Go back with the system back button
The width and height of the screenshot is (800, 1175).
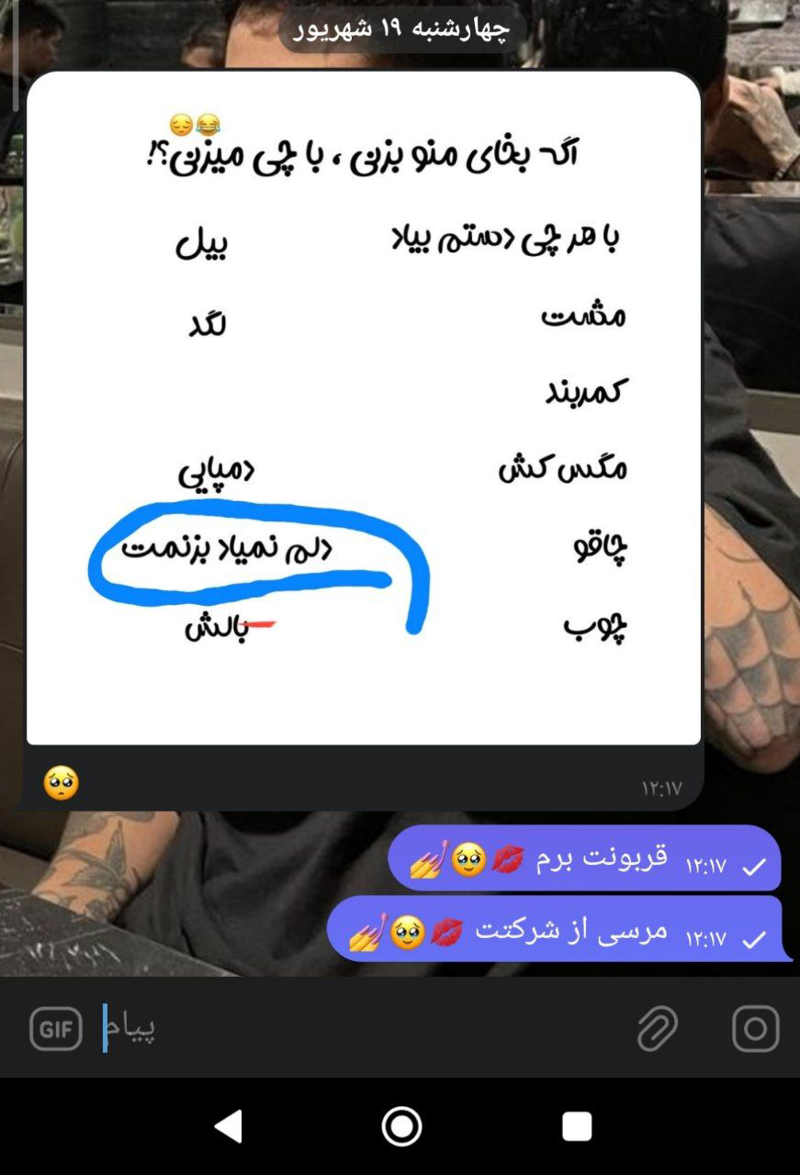(x=229, y=1126)
